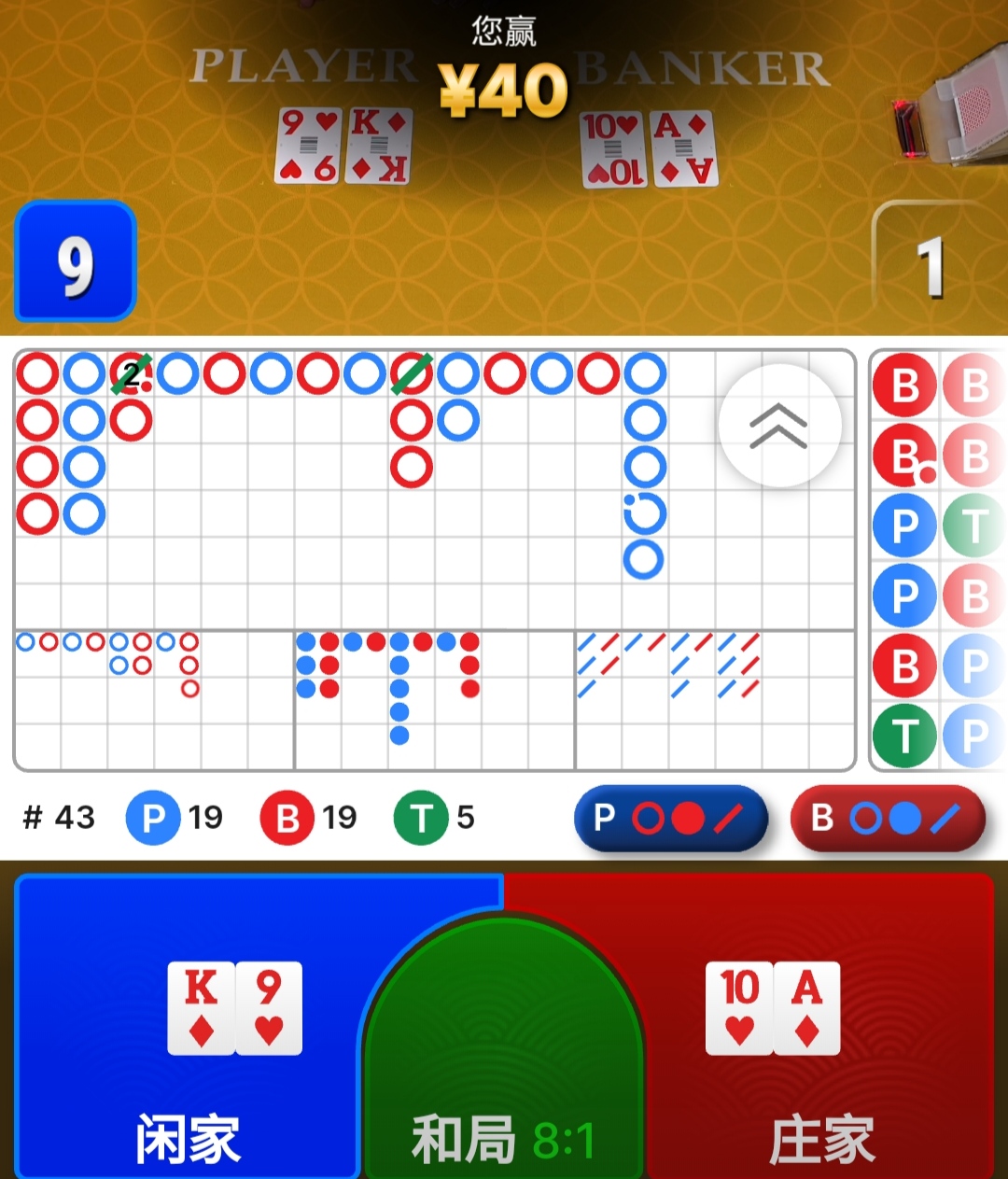Bet on 闲家 (Player) area
The width and height of the screenshot is (1008, 1179).
pyautogui.click(x=187, y=1027)
